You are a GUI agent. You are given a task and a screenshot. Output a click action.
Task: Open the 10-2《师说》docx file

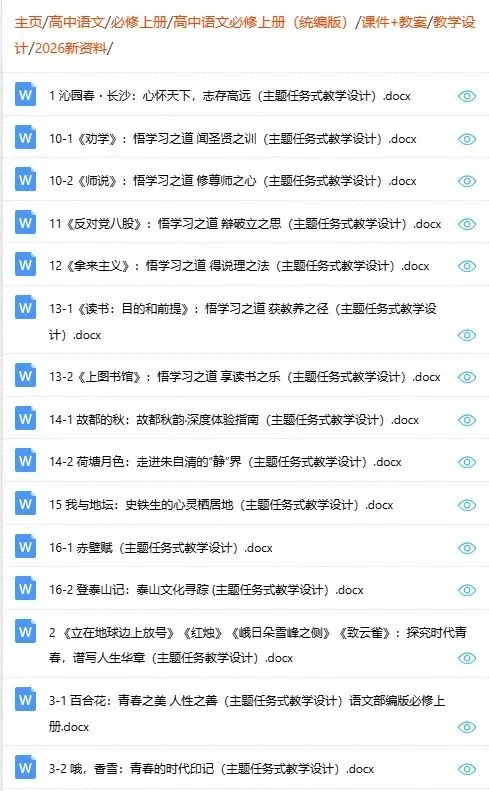(x=232, y=181)
